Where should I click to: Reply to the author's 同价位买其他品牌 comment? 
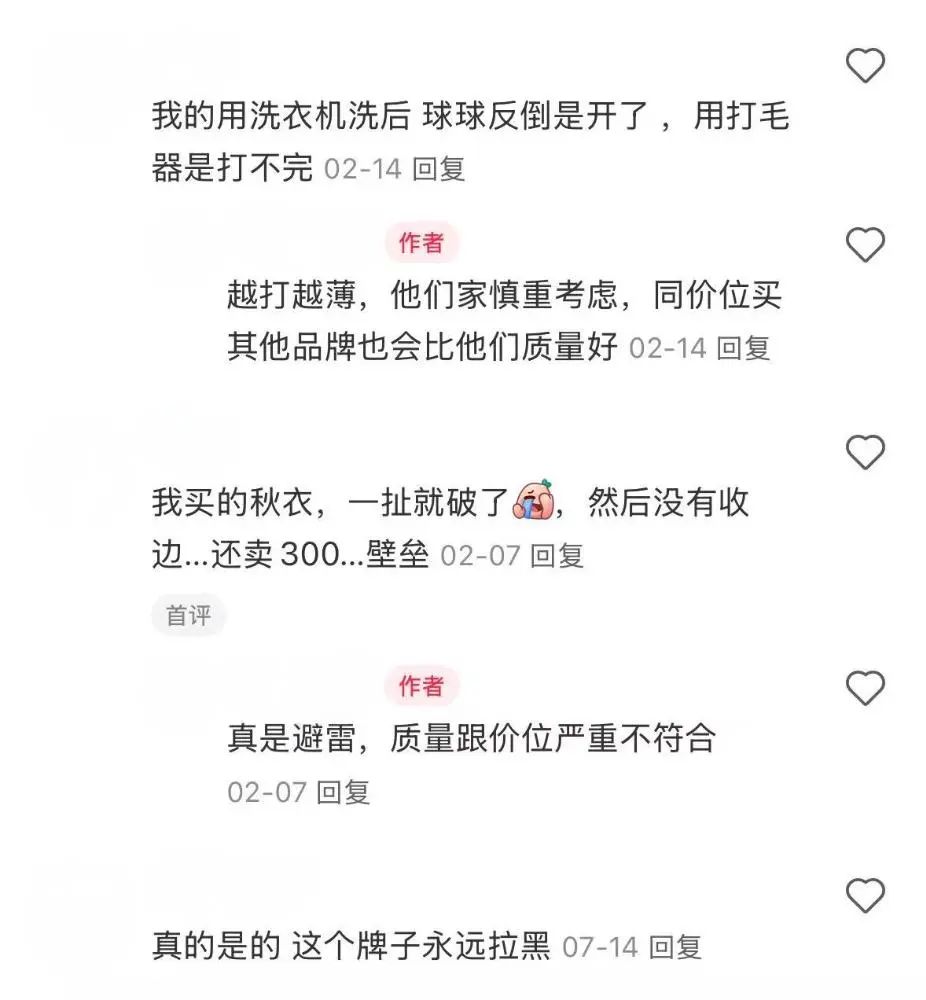pos(743,348)
